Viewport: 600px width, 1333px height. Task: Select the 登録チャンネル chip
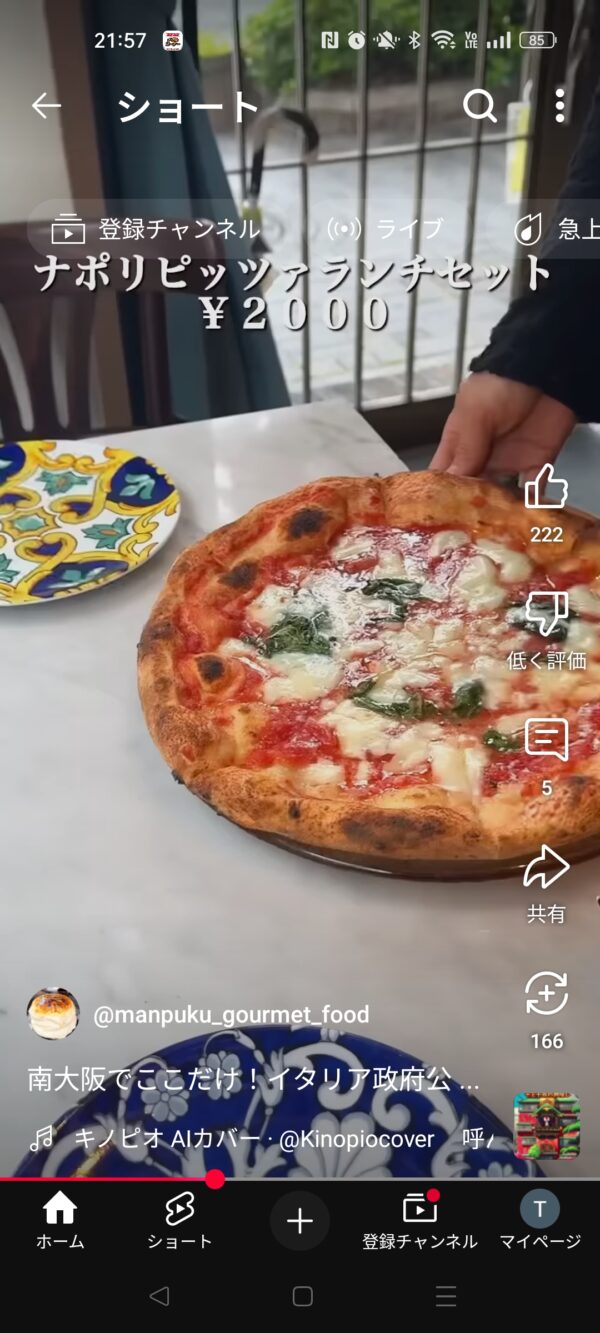point(157,229)
